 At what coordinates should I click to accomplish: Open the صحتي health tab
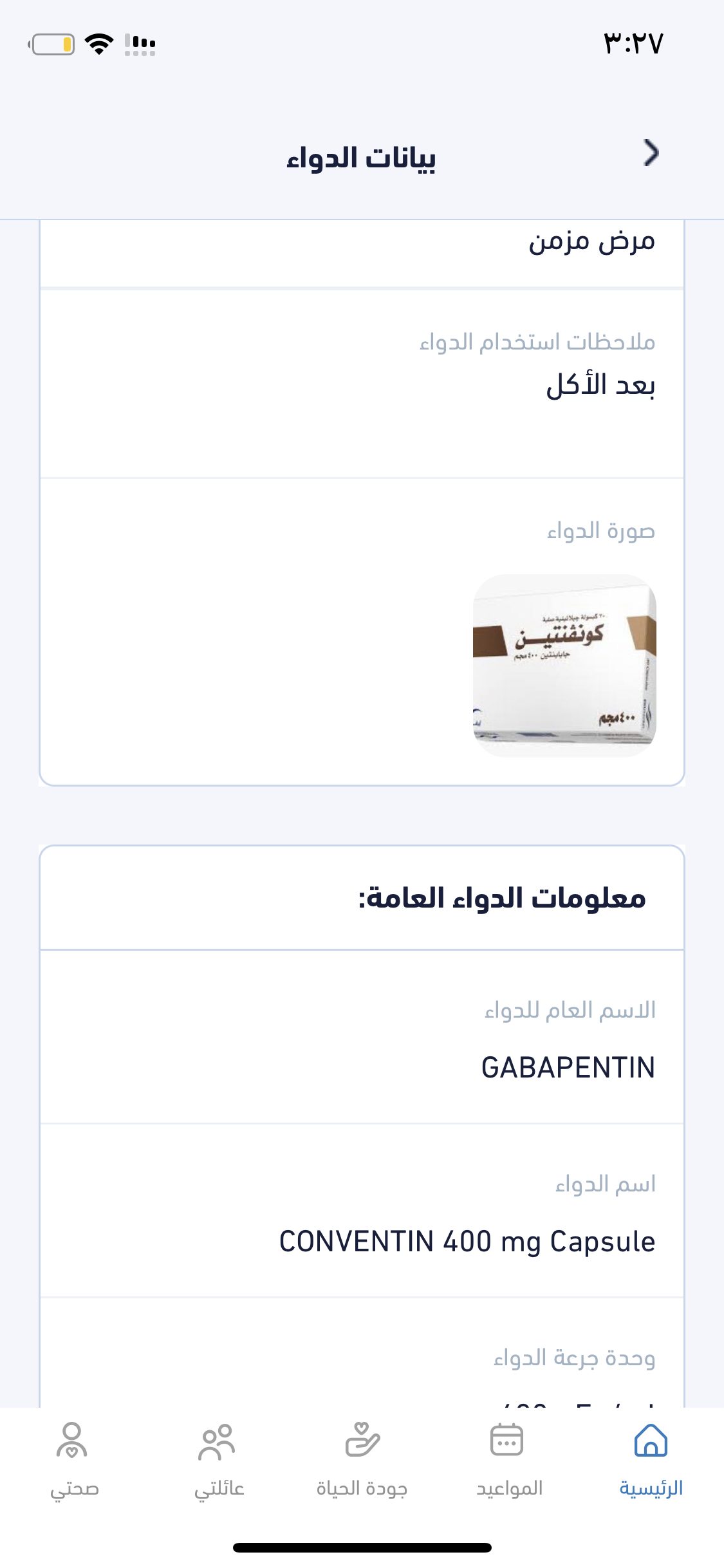[73, 1459]
